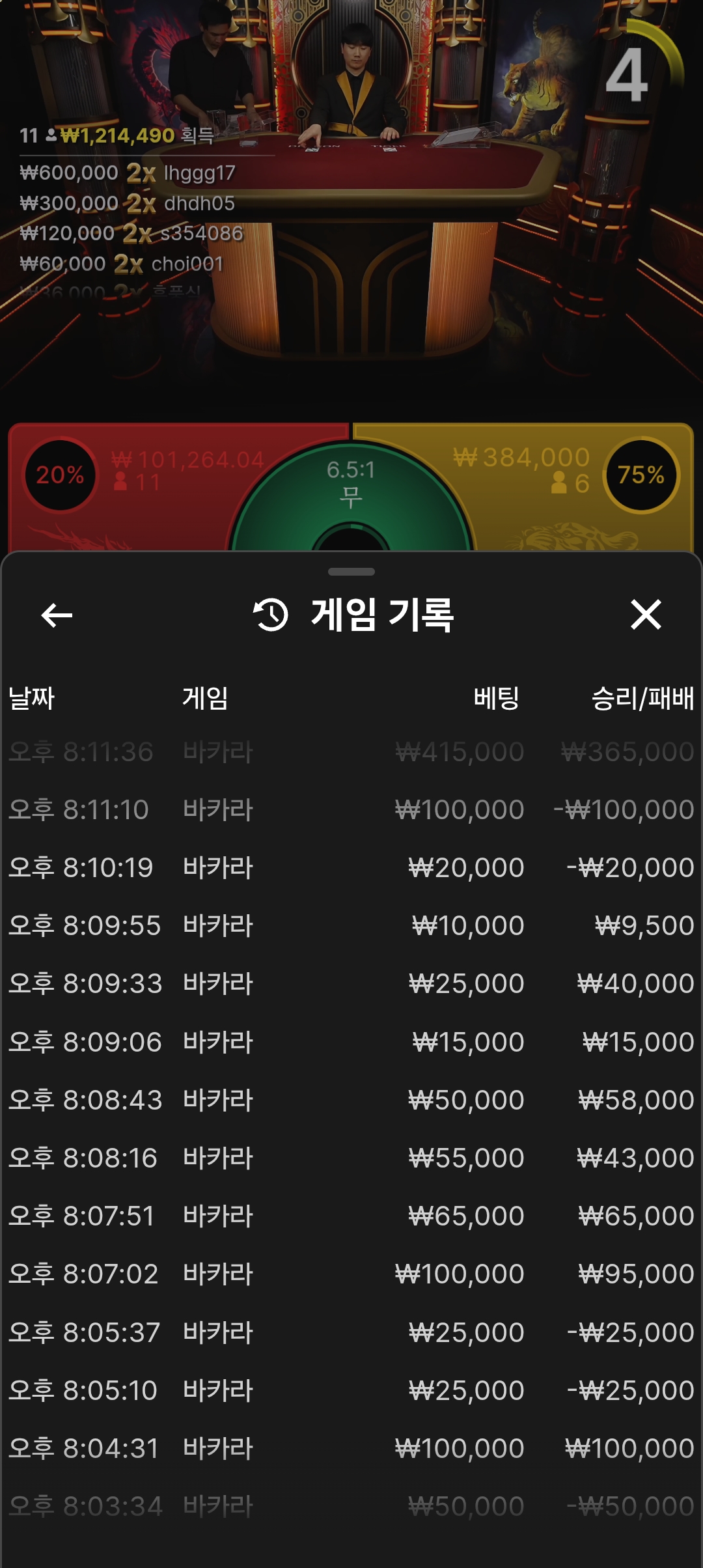This screenshot has height=1568, width=703.
Task: View the 8:08:16 round details
Action: tap(351, 1158)
